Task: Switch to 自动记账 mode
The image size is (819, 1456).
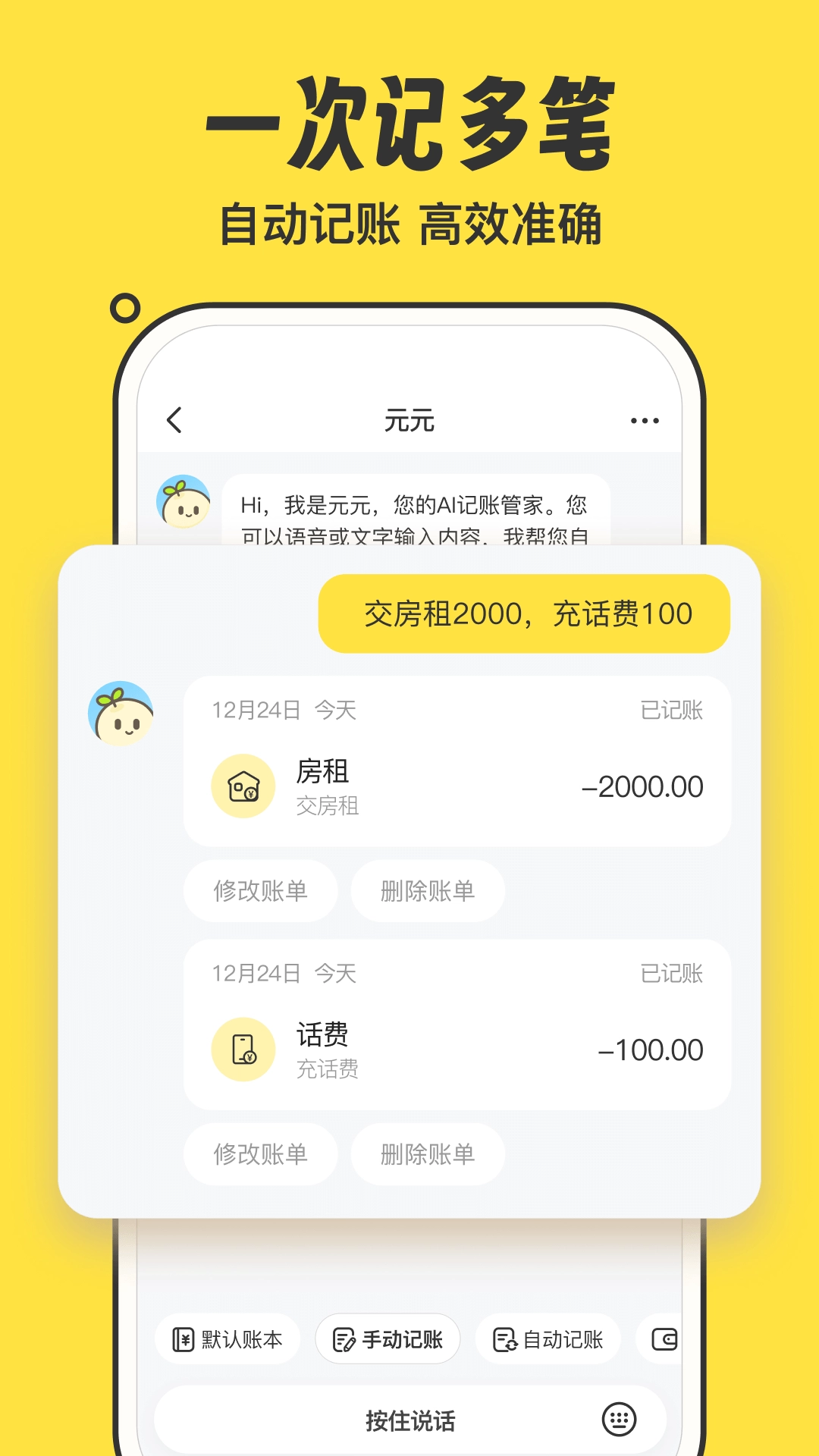Action: [x=546, y=1338]
